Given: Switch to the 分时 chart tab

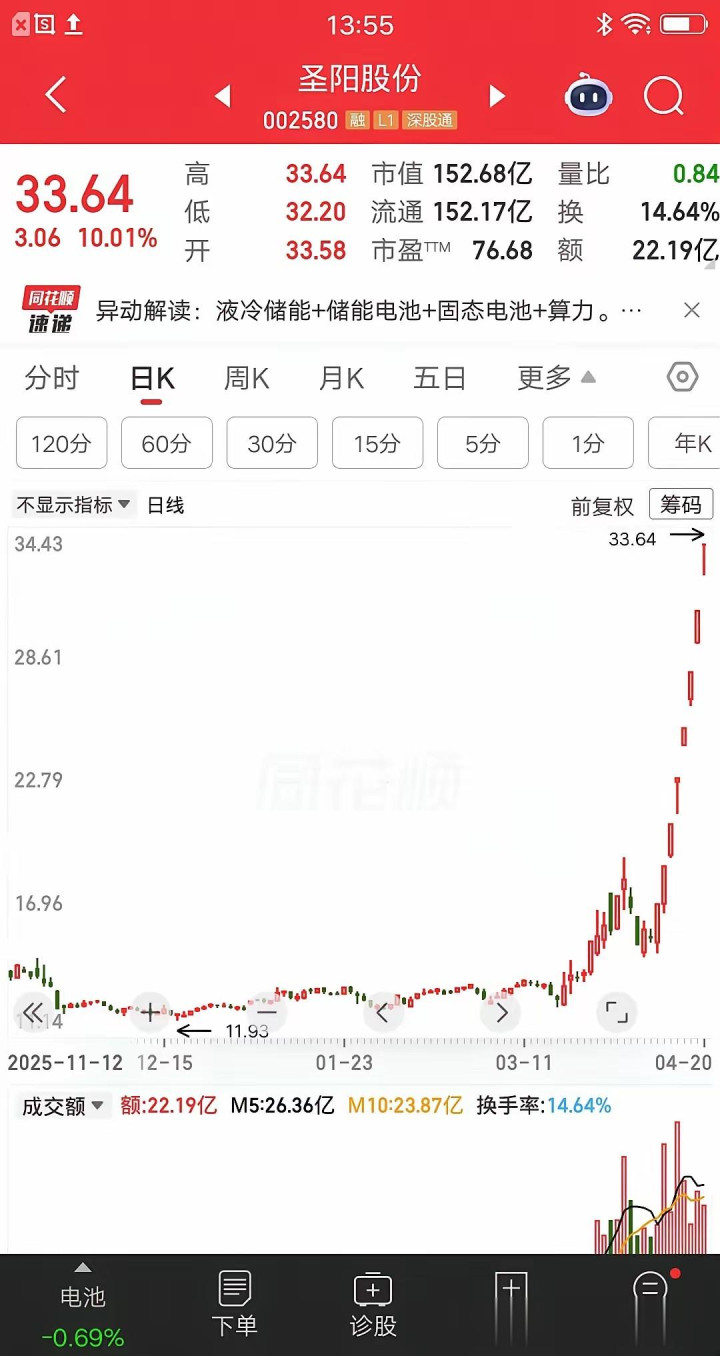Looking at the screenshot, I should [52, 378].
